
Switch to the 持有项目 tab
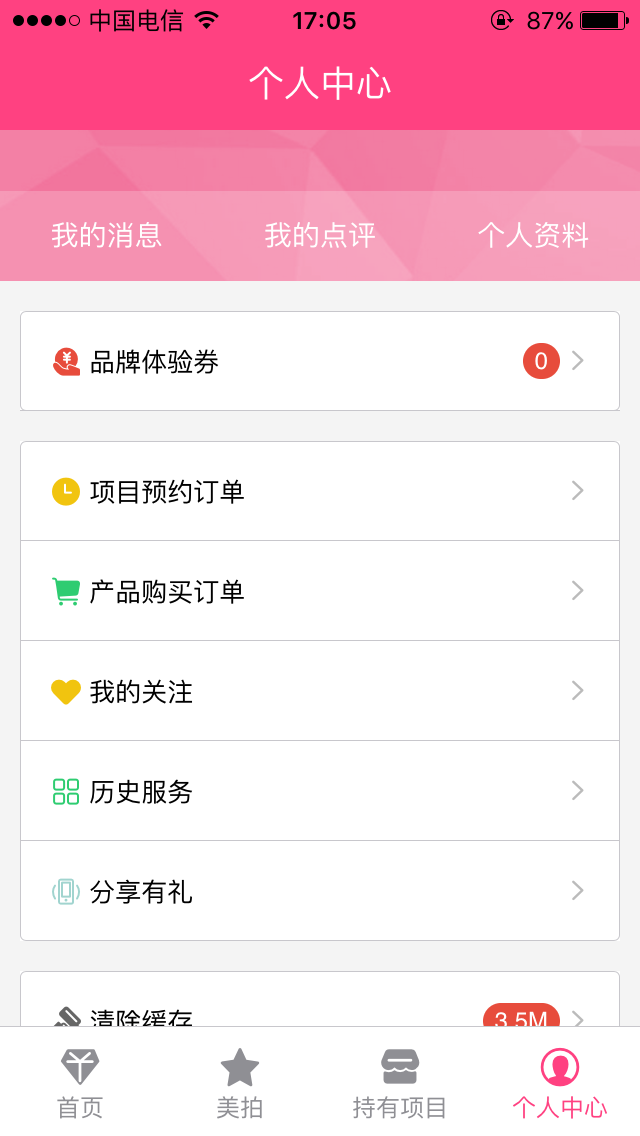click(x=399, y=1082)
